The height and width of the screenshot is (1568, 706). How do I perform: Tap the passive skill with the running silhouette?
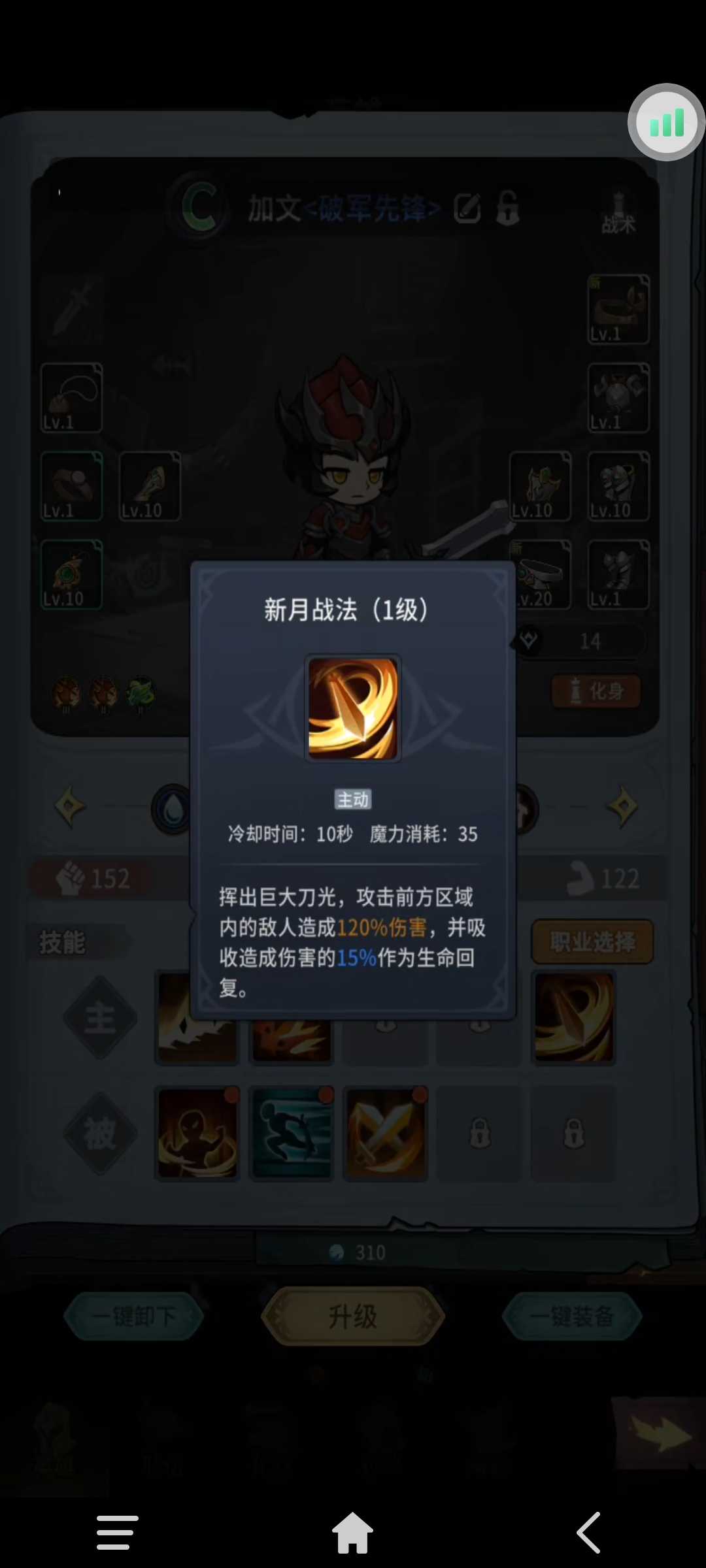pos(292,1134)
